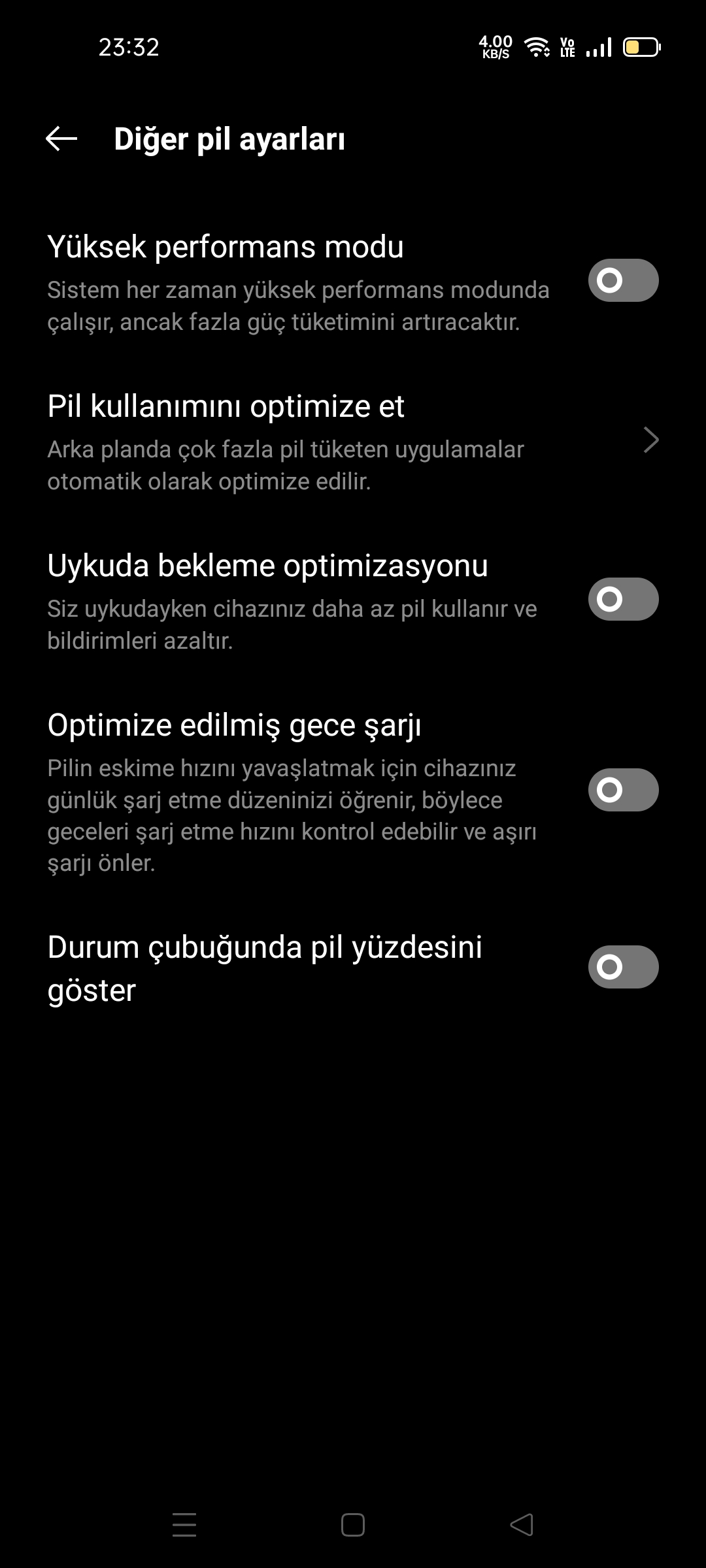This screenshot has width=706, height=1568.
Task: Enable Yüksek performans modu switch
Action: coord(623,280)
